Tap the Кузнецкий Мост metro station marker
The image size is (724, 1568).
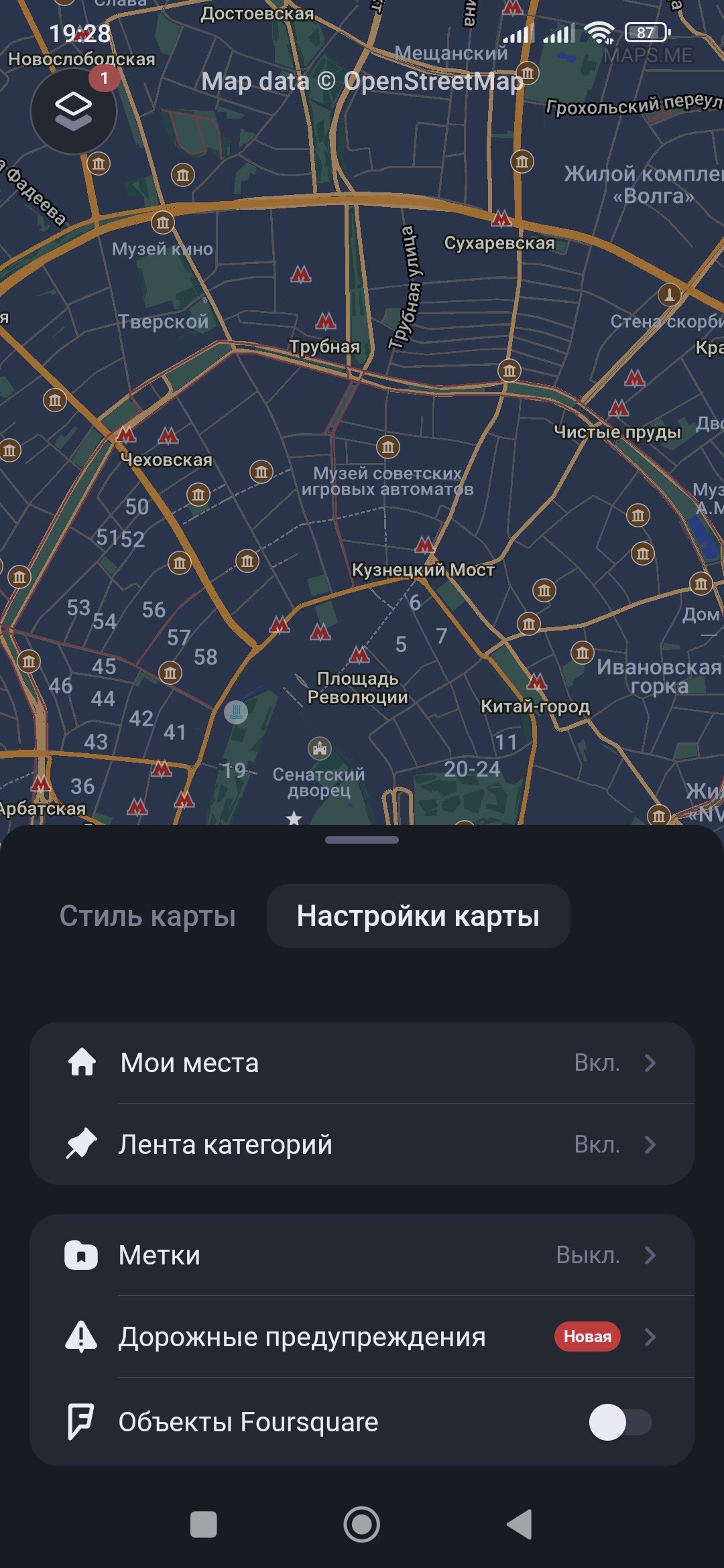[x=424, y=545]
